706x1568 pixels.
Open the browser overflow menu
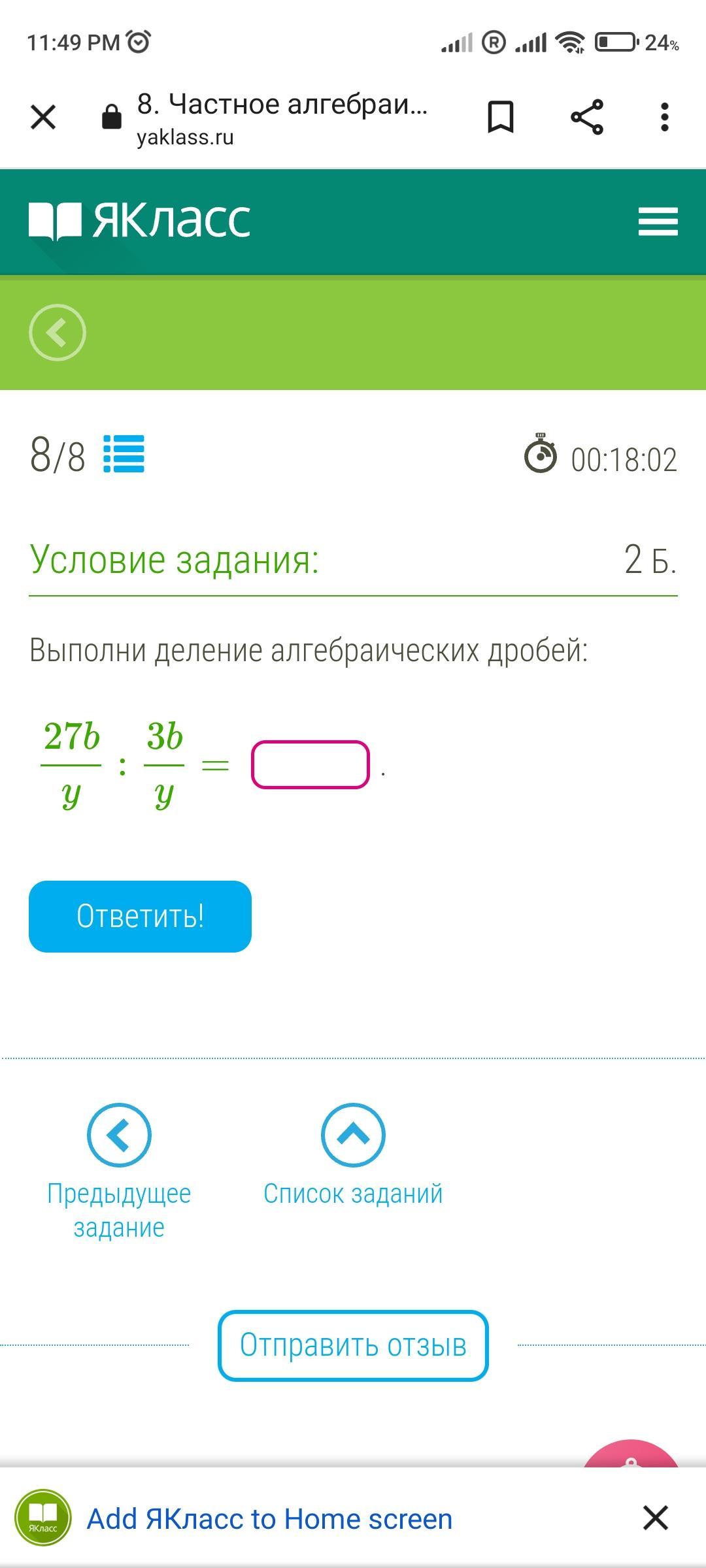665,118
